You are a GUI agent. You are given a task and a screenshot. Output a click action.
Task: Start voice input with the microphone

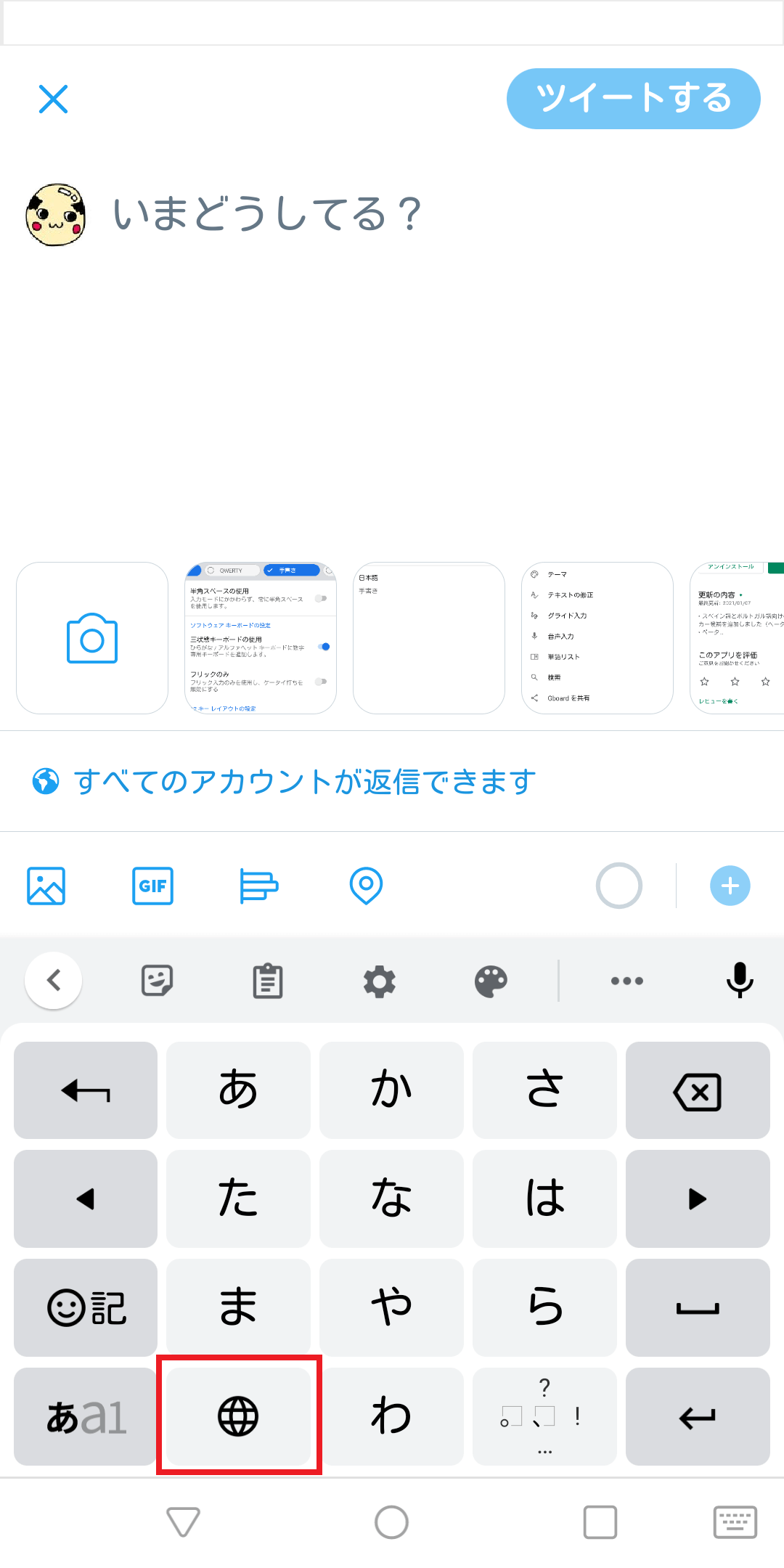[740, 980]
